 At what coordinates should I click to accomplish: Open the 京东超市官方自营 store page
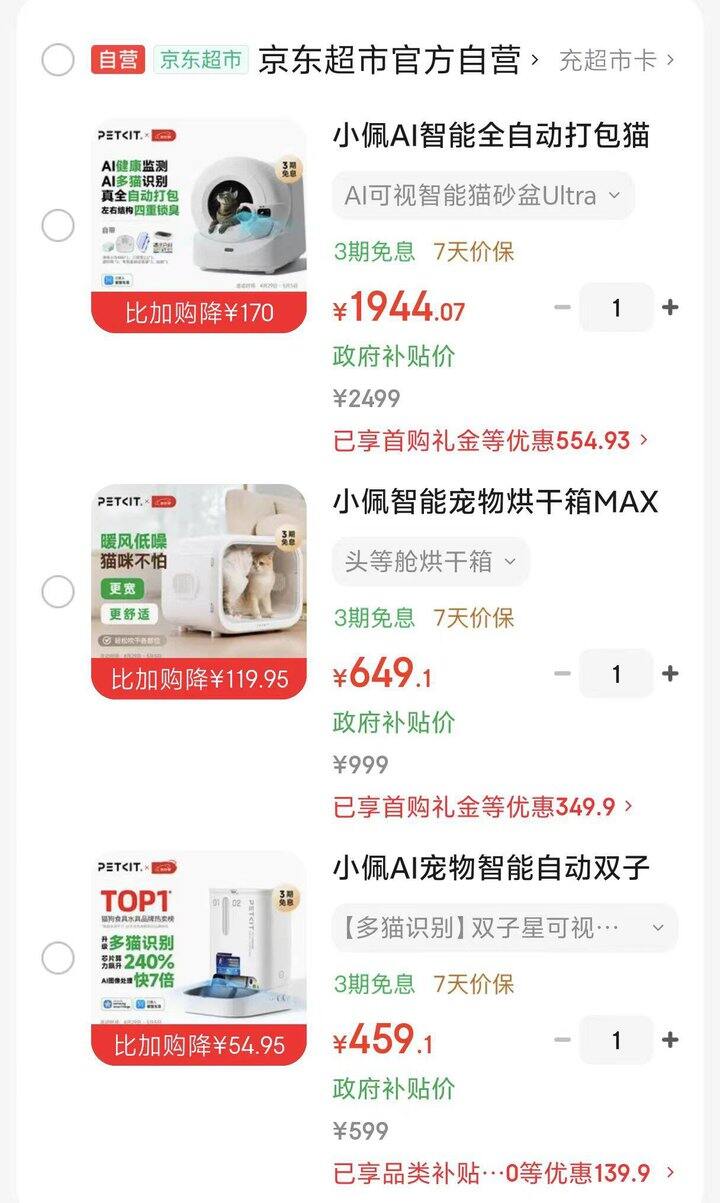pos(390,60)
